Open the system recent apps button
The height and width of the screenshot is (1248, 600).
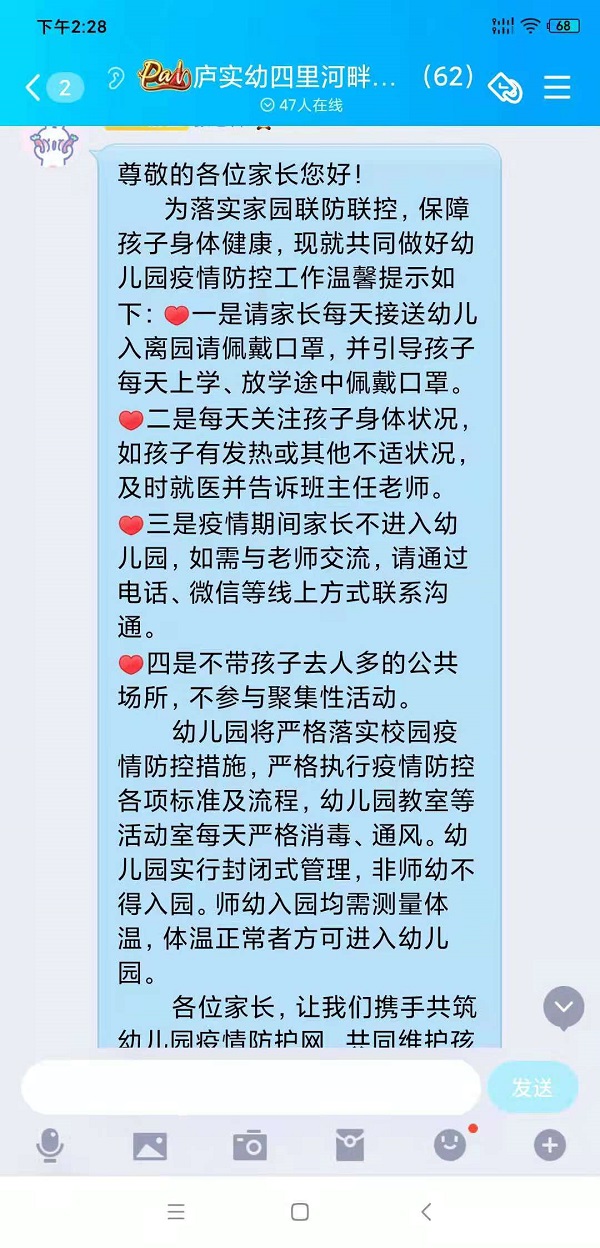pyautogui.click(x=176, y=1212)
